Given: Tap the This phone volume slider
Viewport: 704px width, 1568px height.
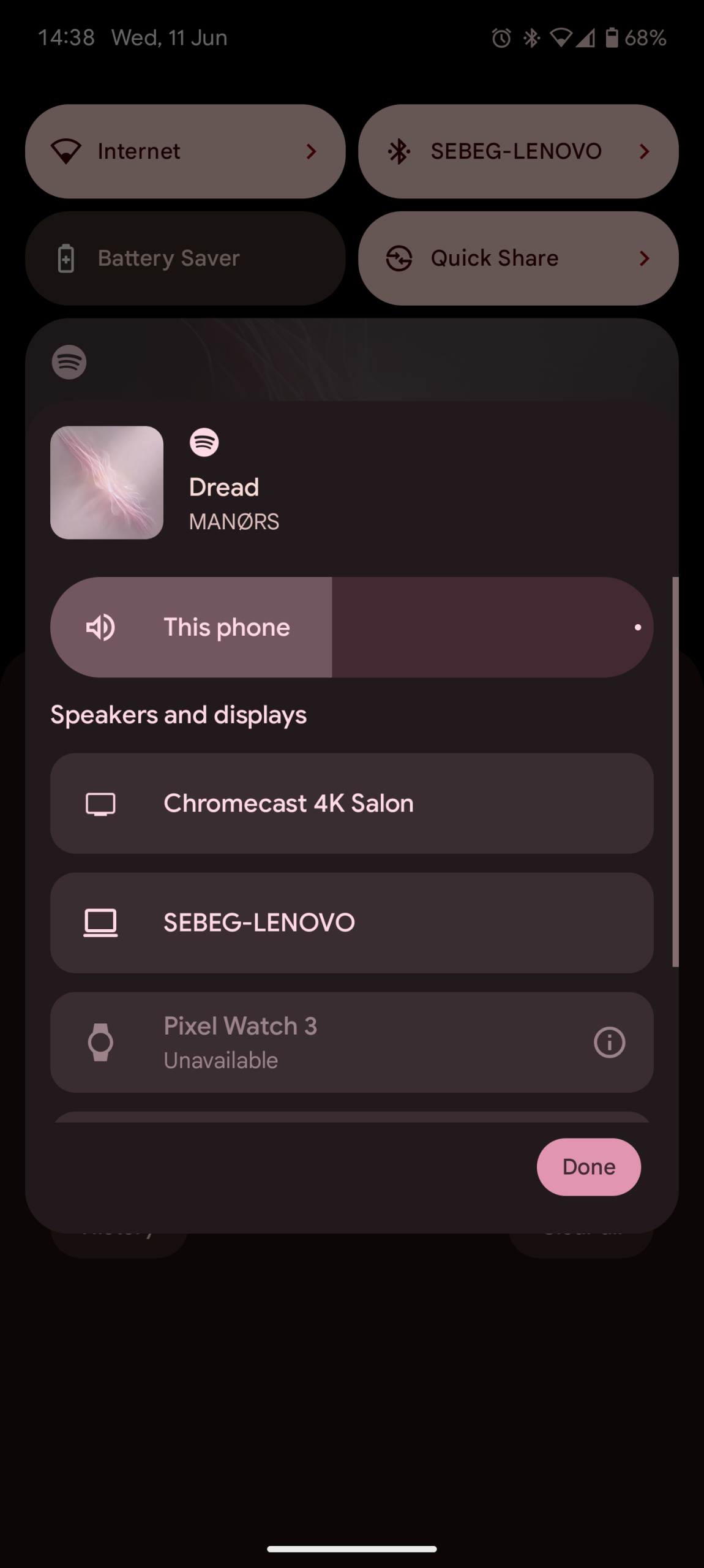Looking at the screenshot, I should (351, 627).
